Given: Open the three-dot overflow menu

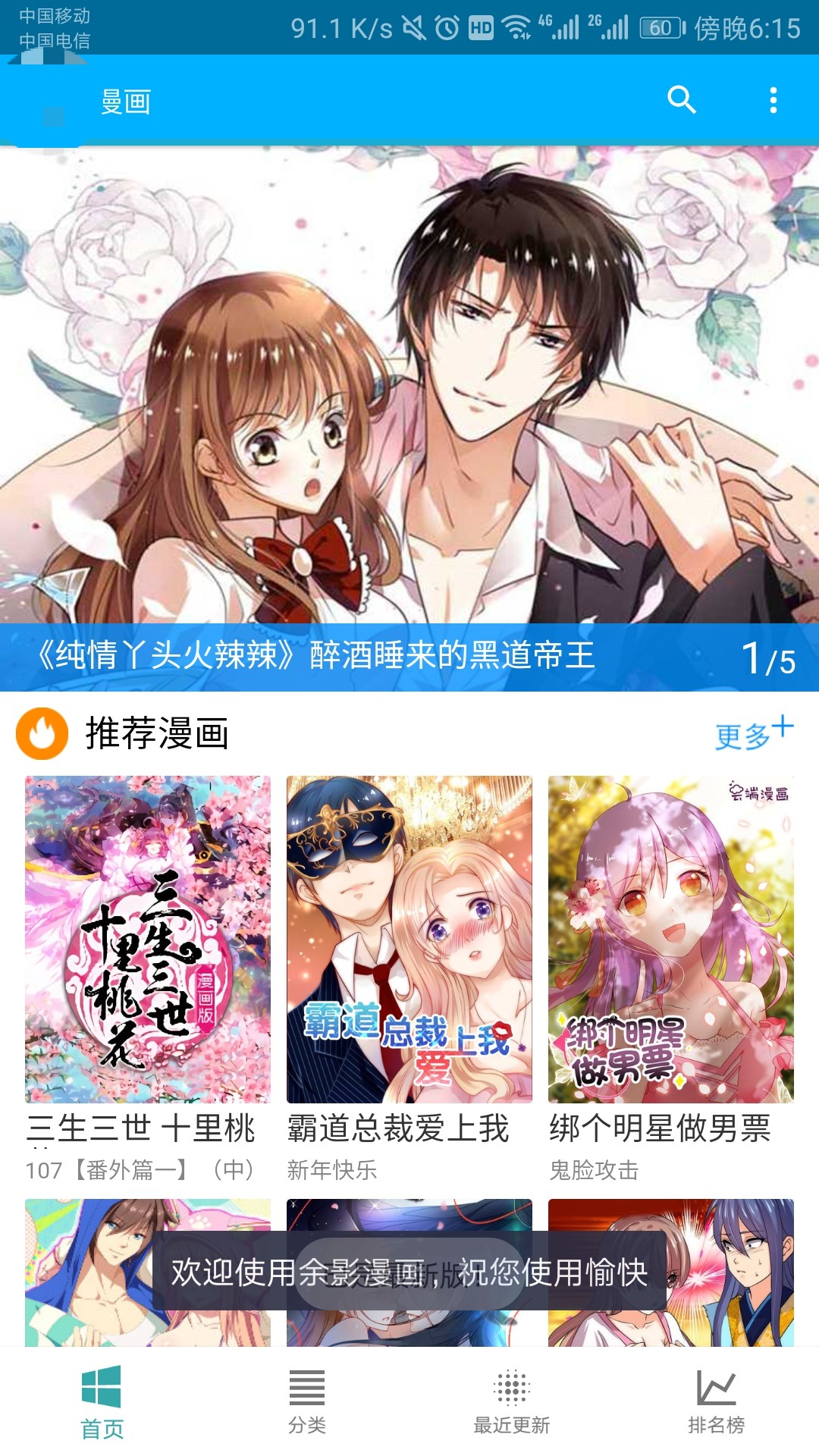Looking at the screenshot, I should [x=773, y=101].
